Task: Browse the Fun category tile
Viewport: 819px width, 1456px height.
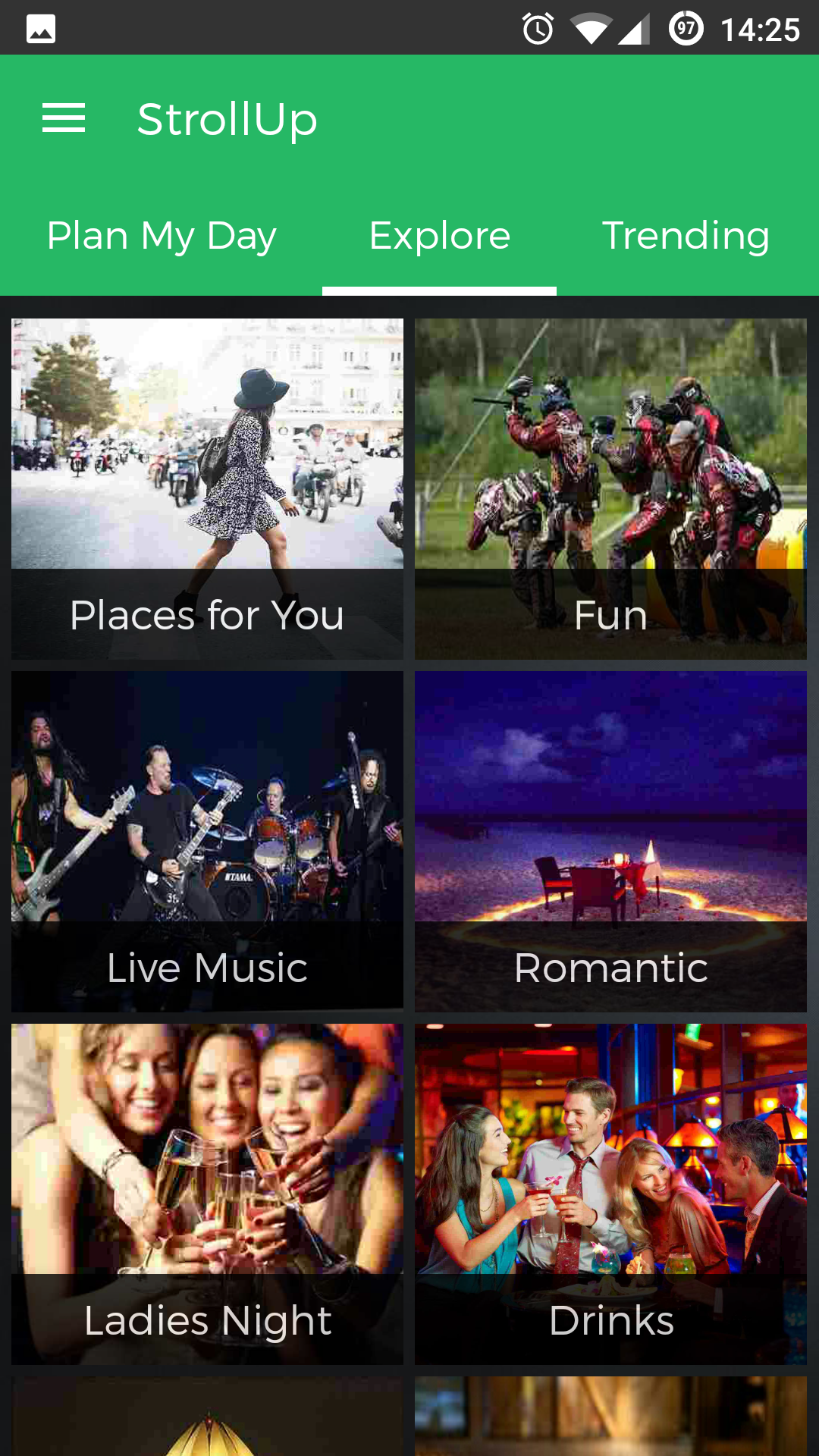Action: 610,489
